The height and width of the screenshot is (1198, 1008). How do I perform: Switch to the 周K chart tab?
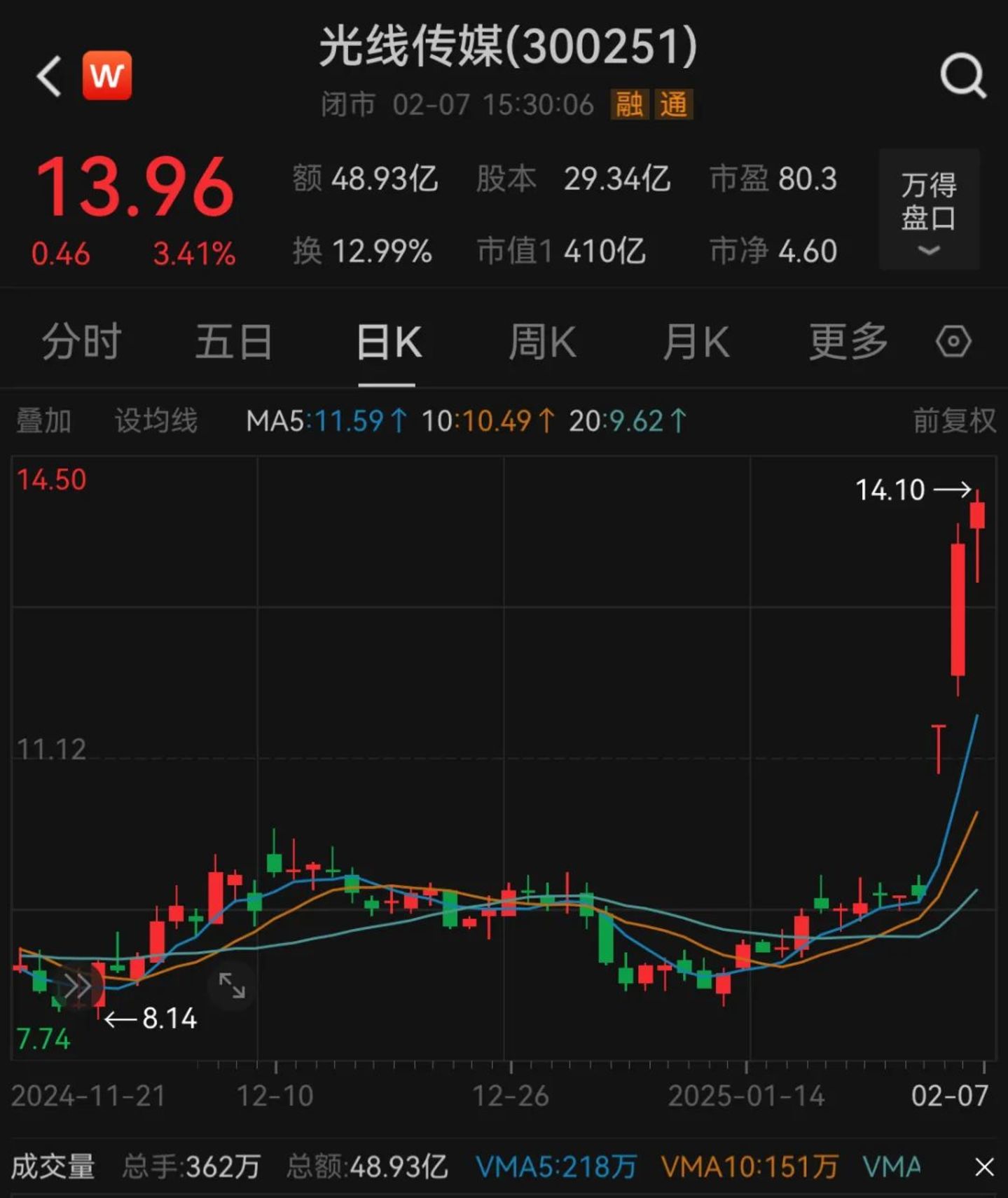(x=542, y=342)
